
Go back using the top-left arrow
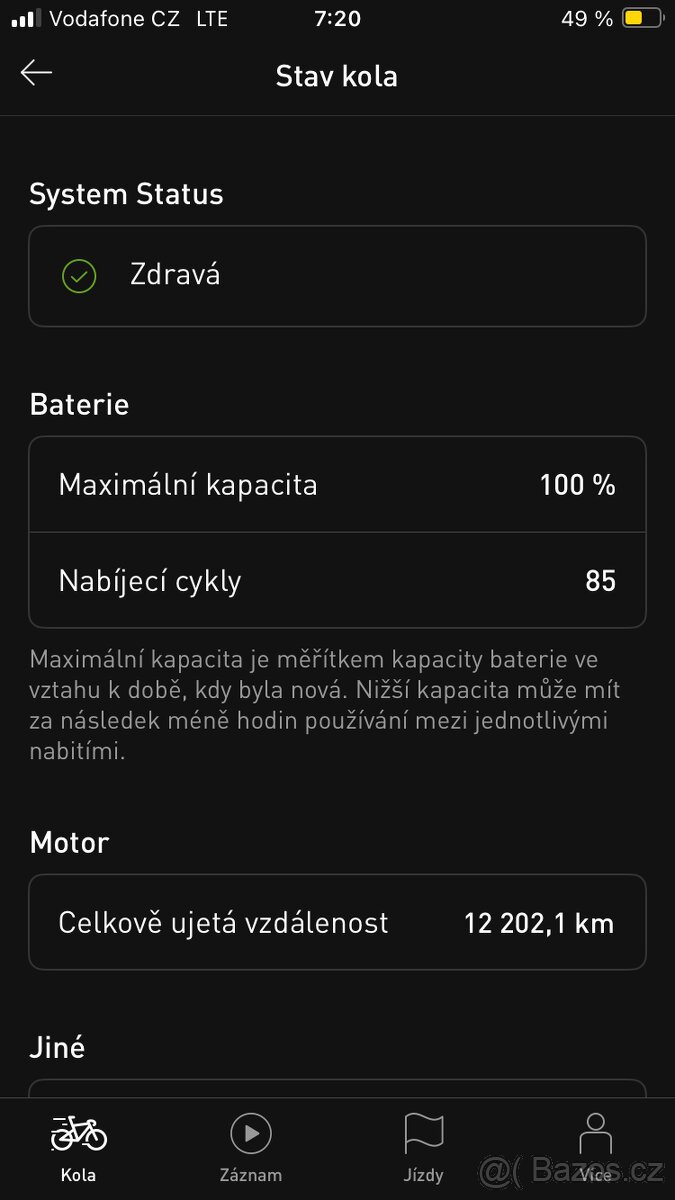pos(36,73)
